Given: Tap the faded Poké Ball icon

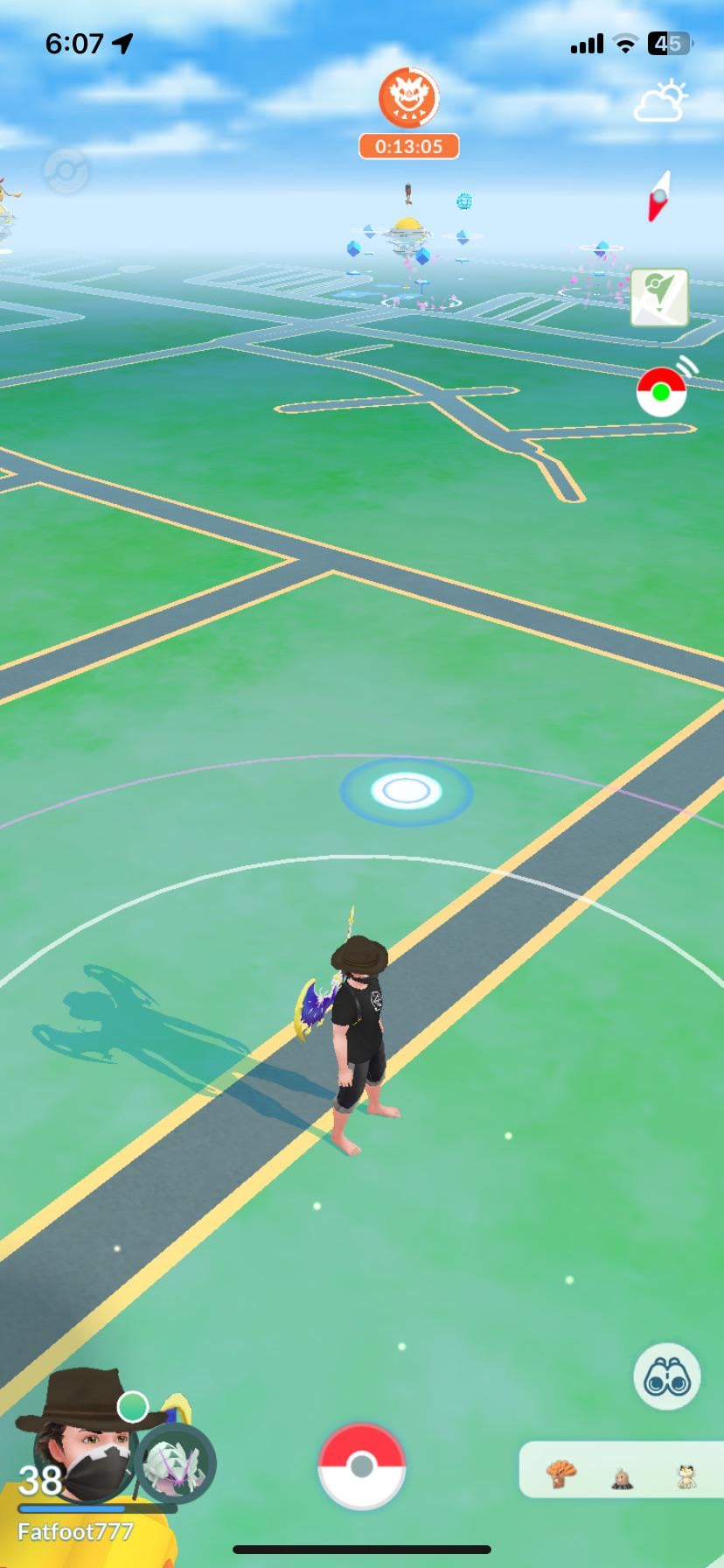Looking at the screenshot, I should coord(66,171).
